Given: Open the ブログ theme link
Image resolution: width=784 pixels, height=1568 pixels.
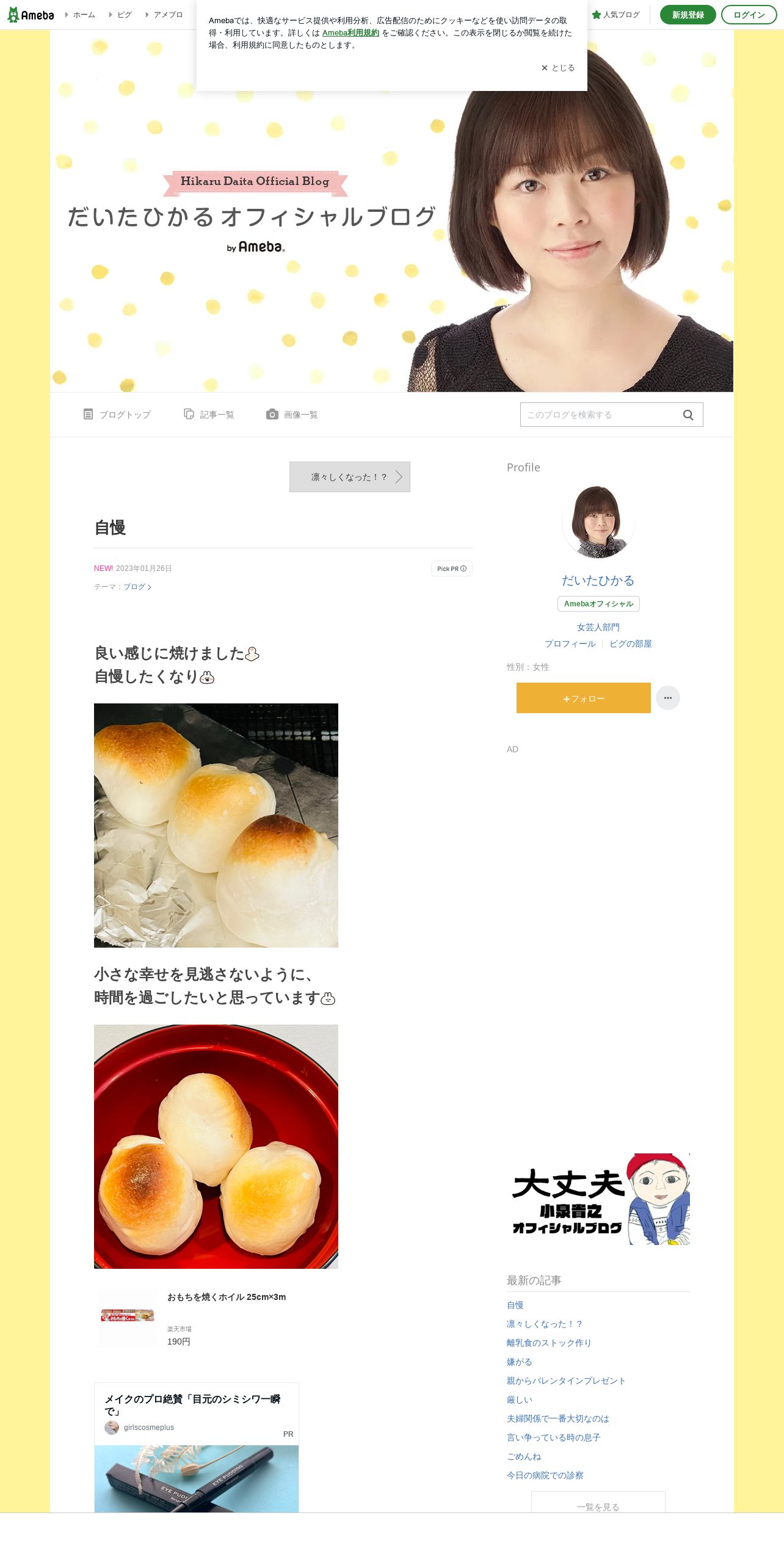Looking at the screenshot, I should point(137,587).
